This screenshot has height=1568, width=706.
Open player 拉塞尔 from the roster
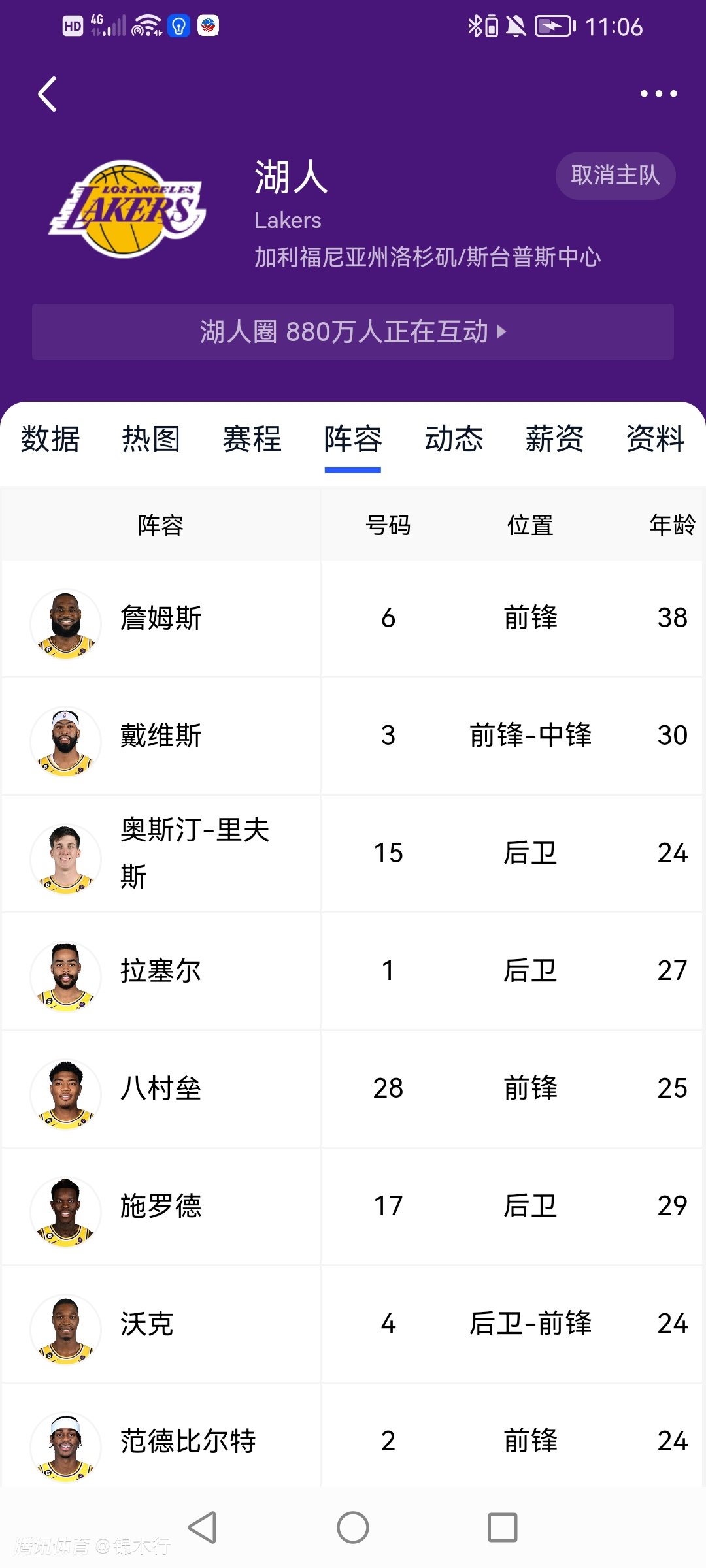[161, 971]
